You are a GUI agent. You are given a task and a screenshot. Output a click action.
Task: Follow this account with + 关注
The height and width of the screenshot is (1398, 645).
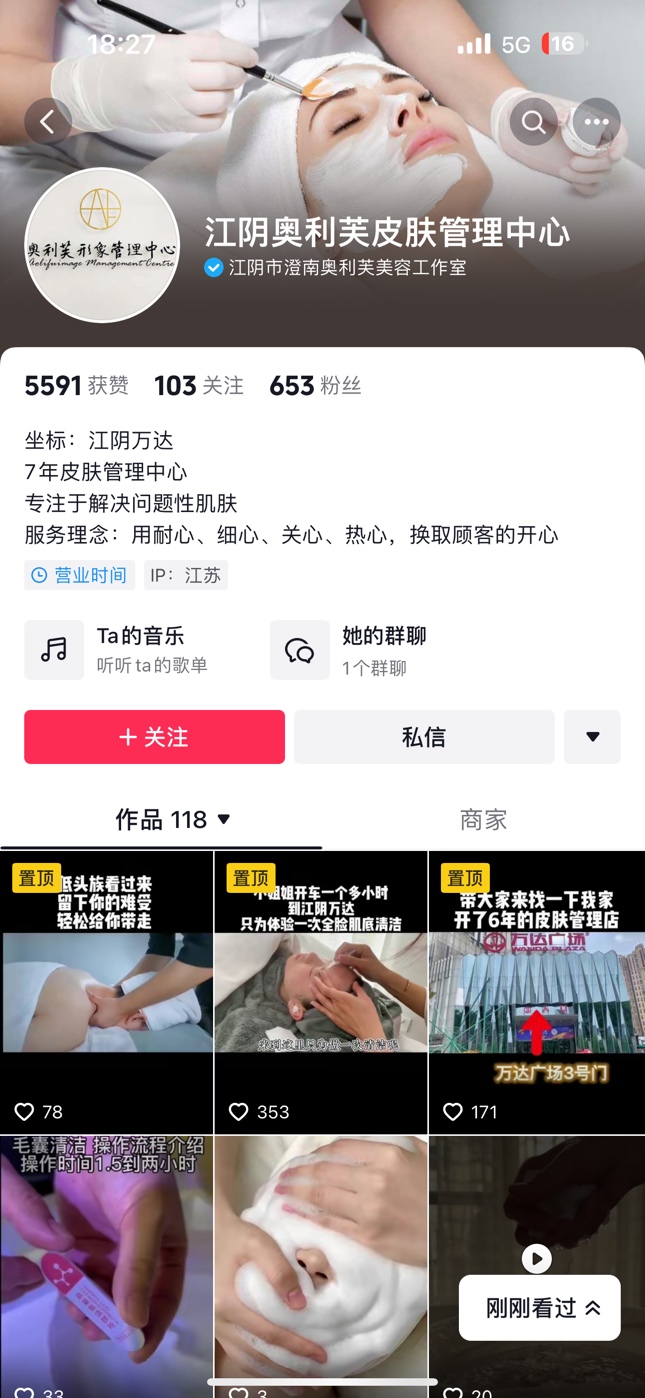pyautogui.click(x=154, y=737)
